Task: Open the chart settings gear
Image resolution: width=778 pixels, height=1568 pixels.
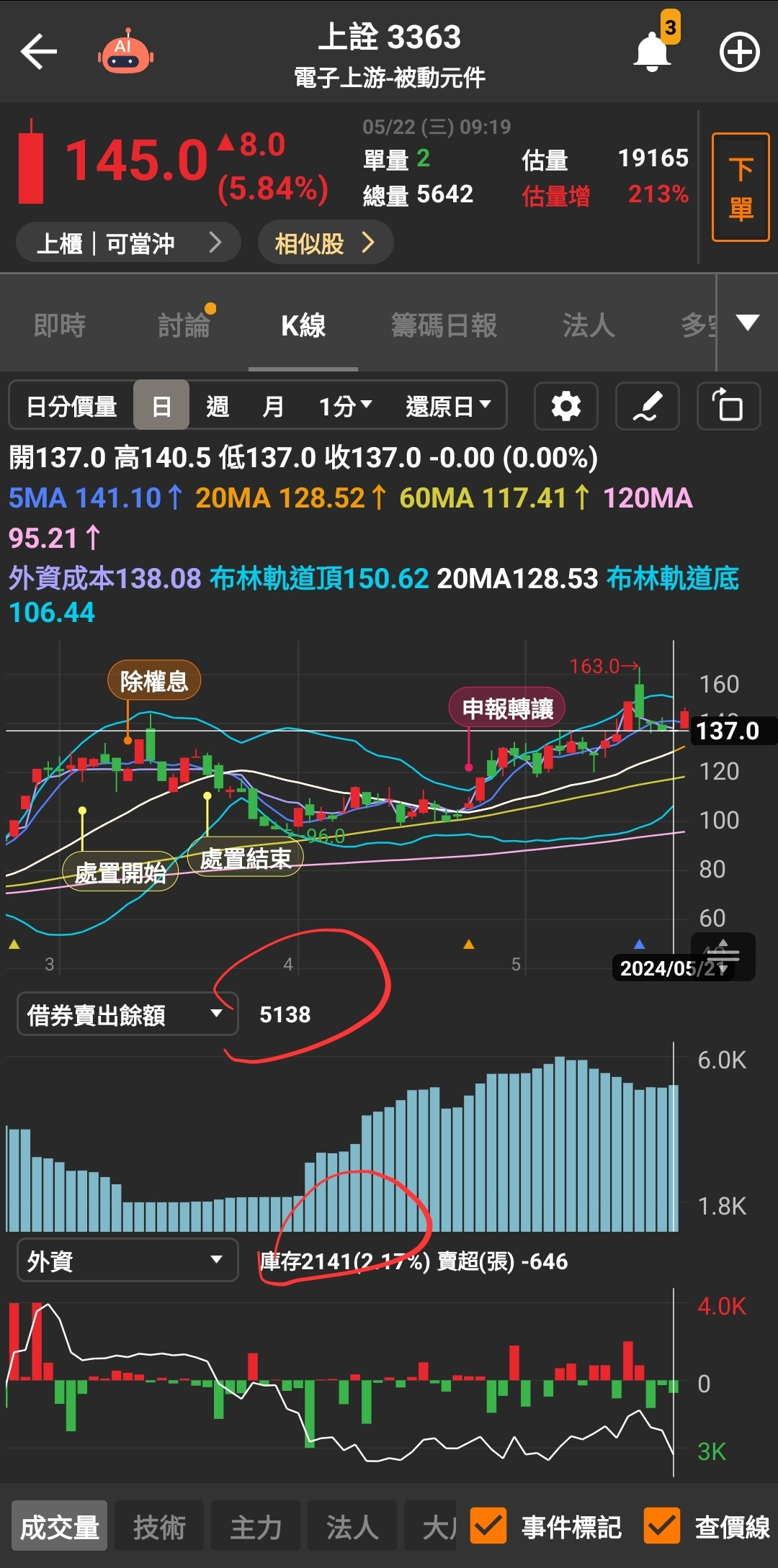Action: tap(565, 405)
